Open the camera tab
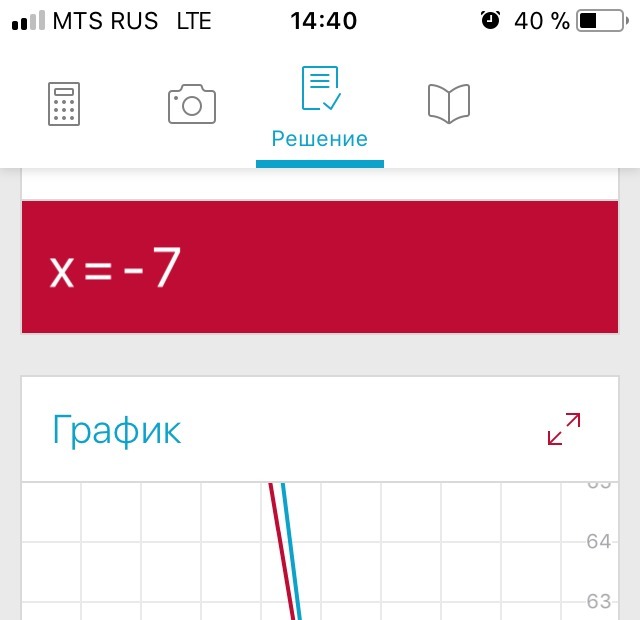640x620 pixels. pos(192,104)
